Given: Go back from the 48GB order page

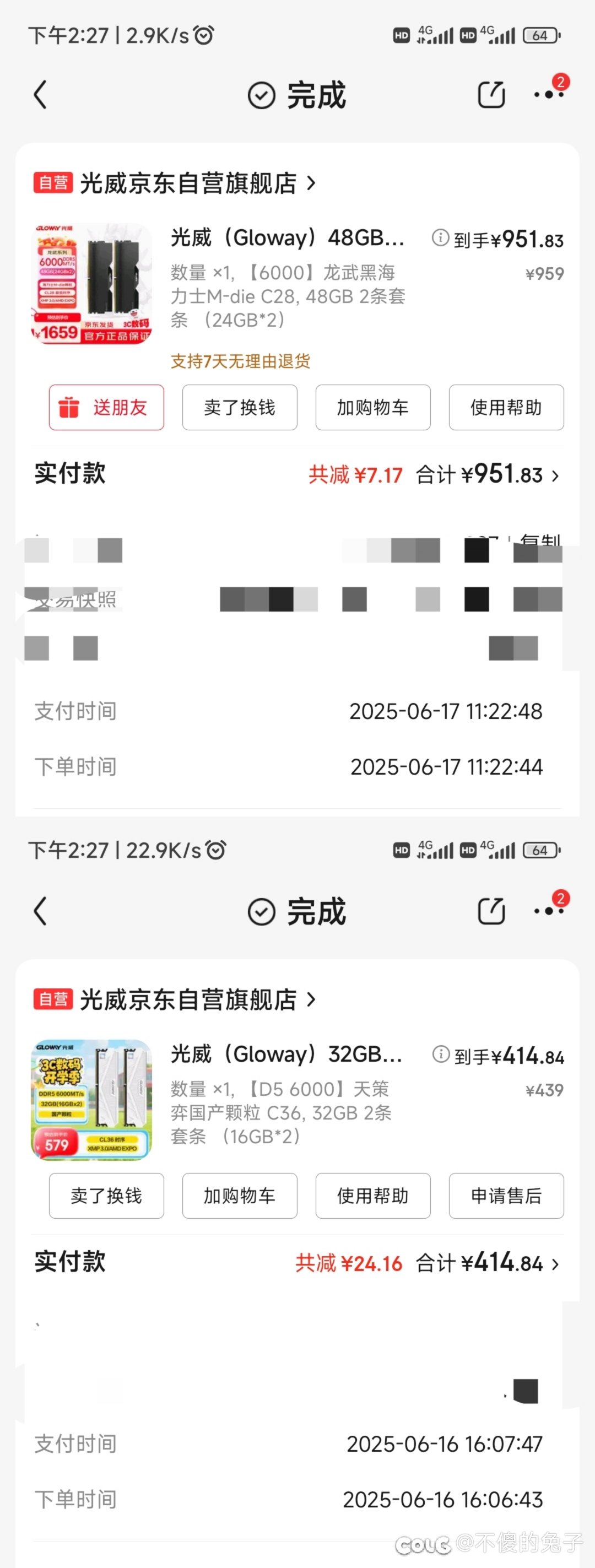Looking at the screenshot, I should (x=40, y=95).
